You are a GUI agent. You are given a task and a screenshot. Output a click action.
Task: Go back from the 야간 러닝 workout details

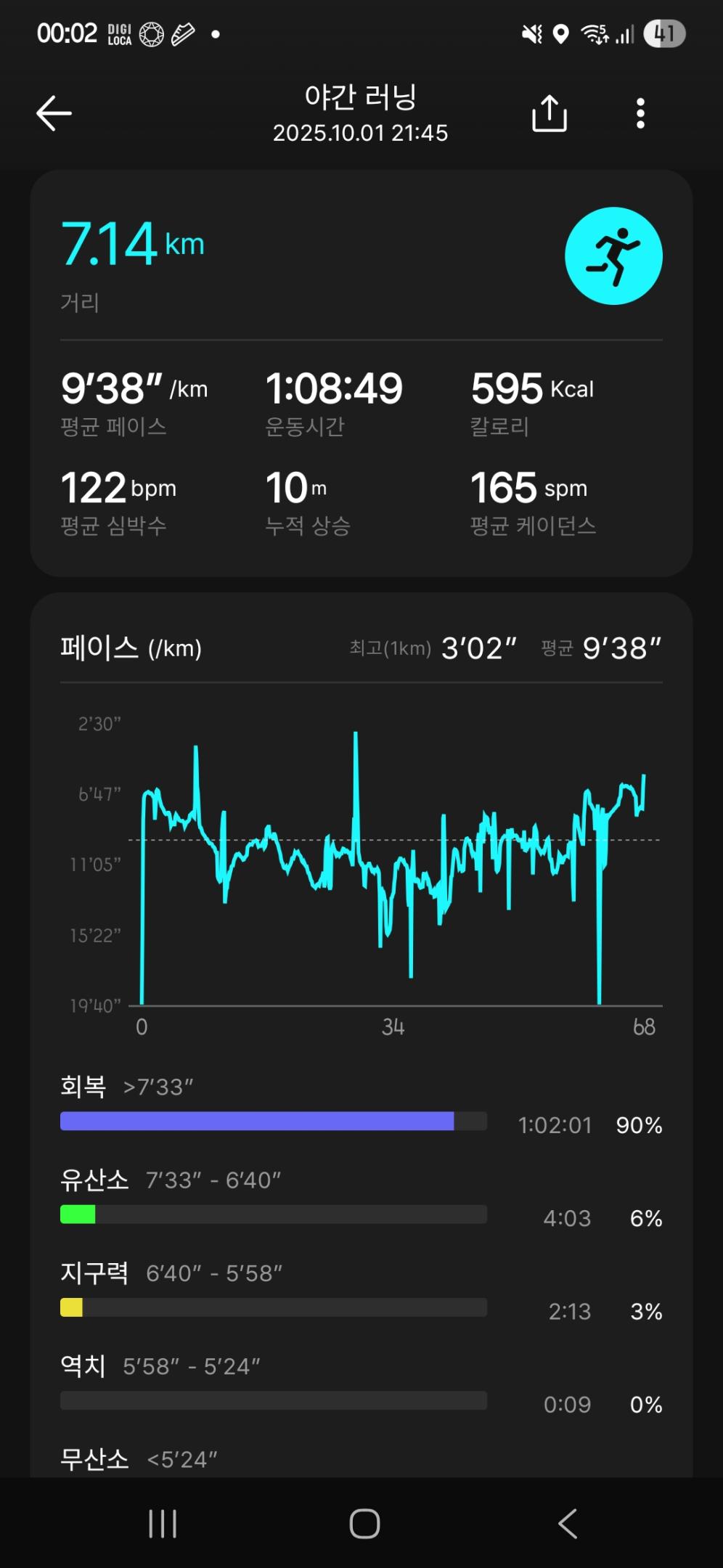(54, 113)
